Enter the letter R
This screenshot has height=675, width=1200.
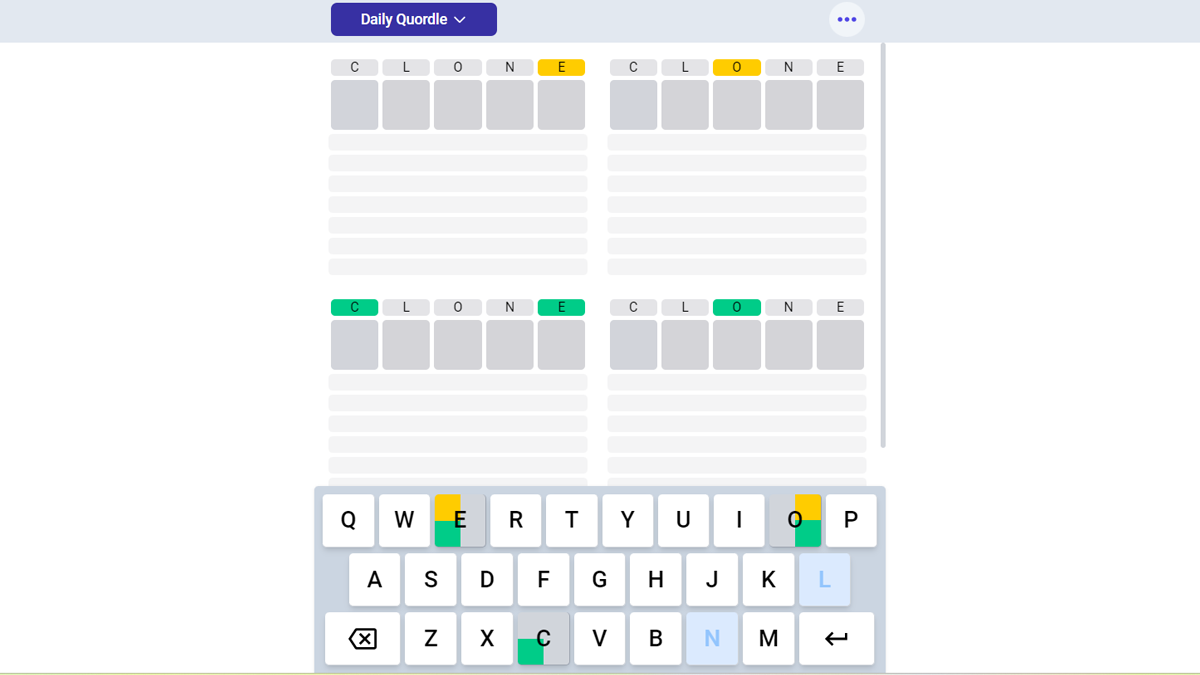516,520
